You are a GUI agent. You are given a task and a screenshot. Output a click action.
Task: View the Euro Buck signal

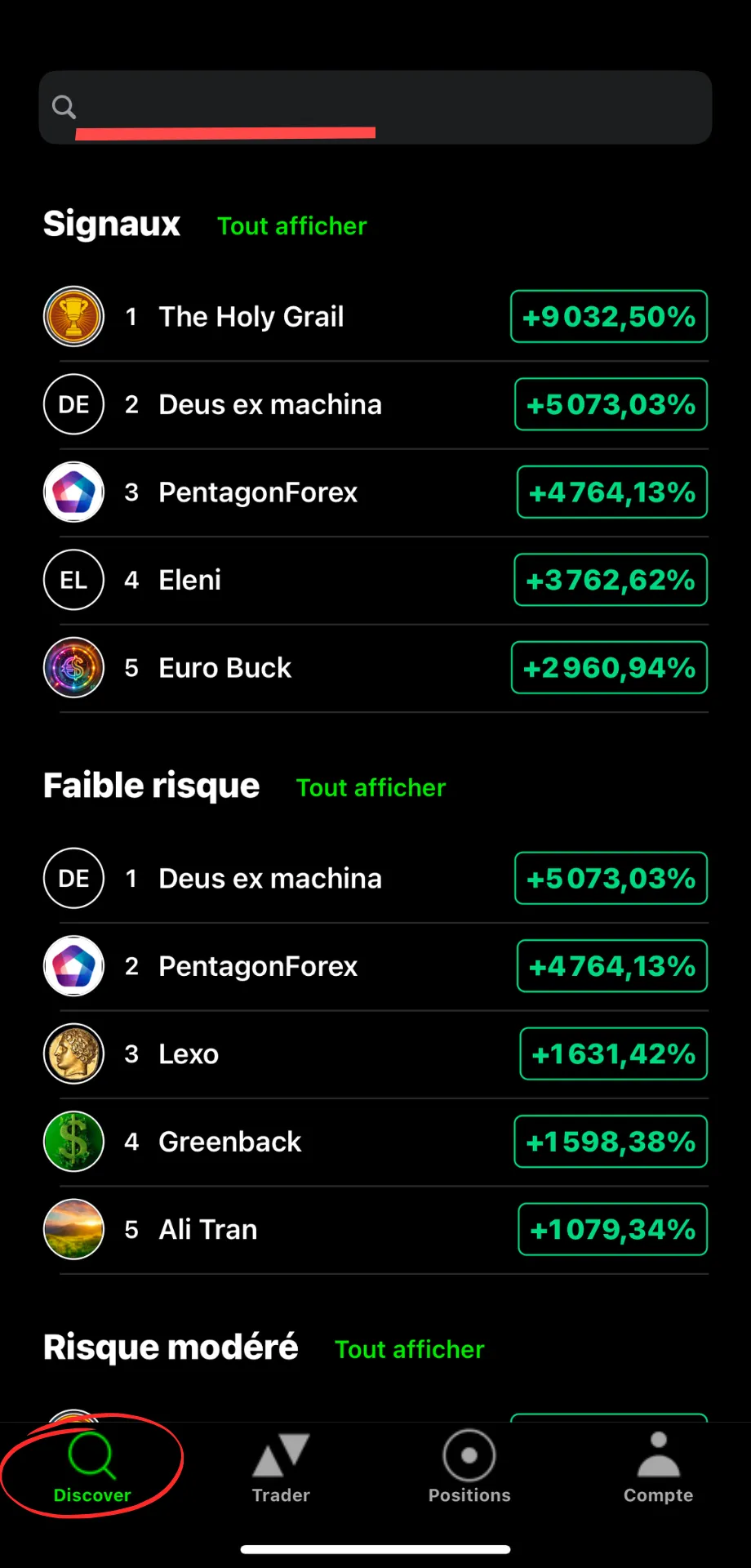pos(375,668)
